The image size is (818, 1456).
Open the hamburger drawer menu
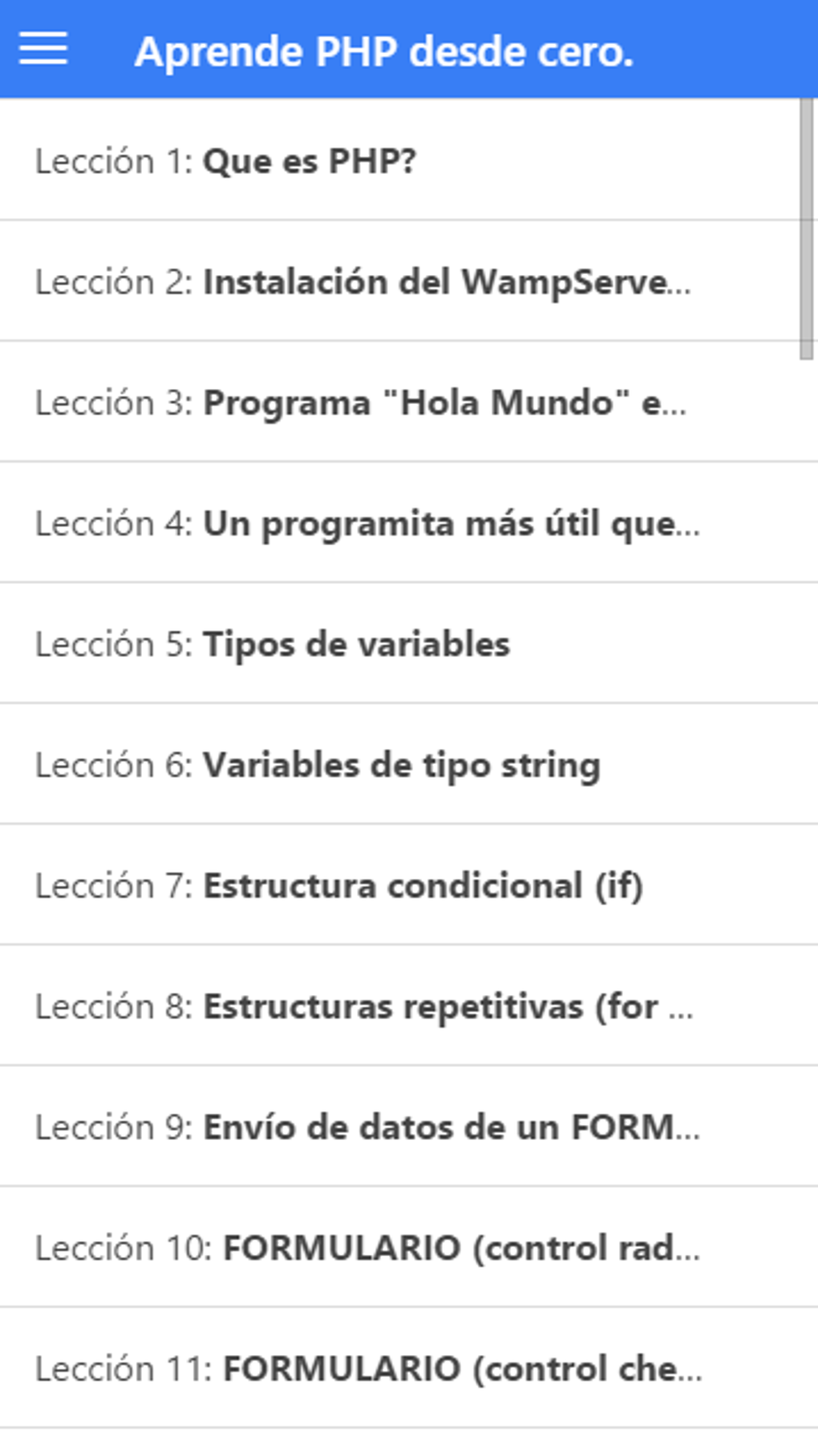(x=43, y=49)
